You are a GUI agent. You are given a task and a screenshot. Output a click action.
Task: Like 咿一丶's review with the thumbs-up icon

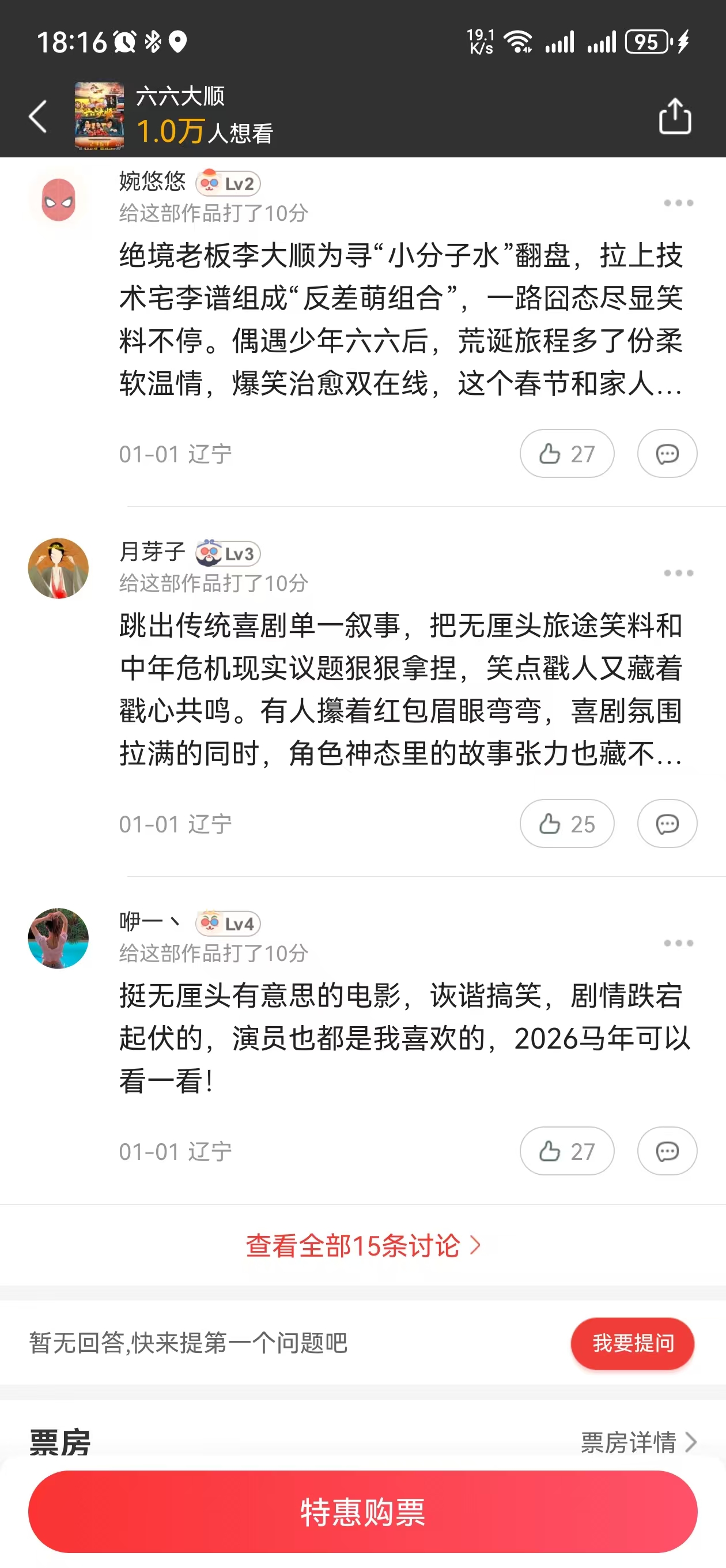pos(566,1151)
